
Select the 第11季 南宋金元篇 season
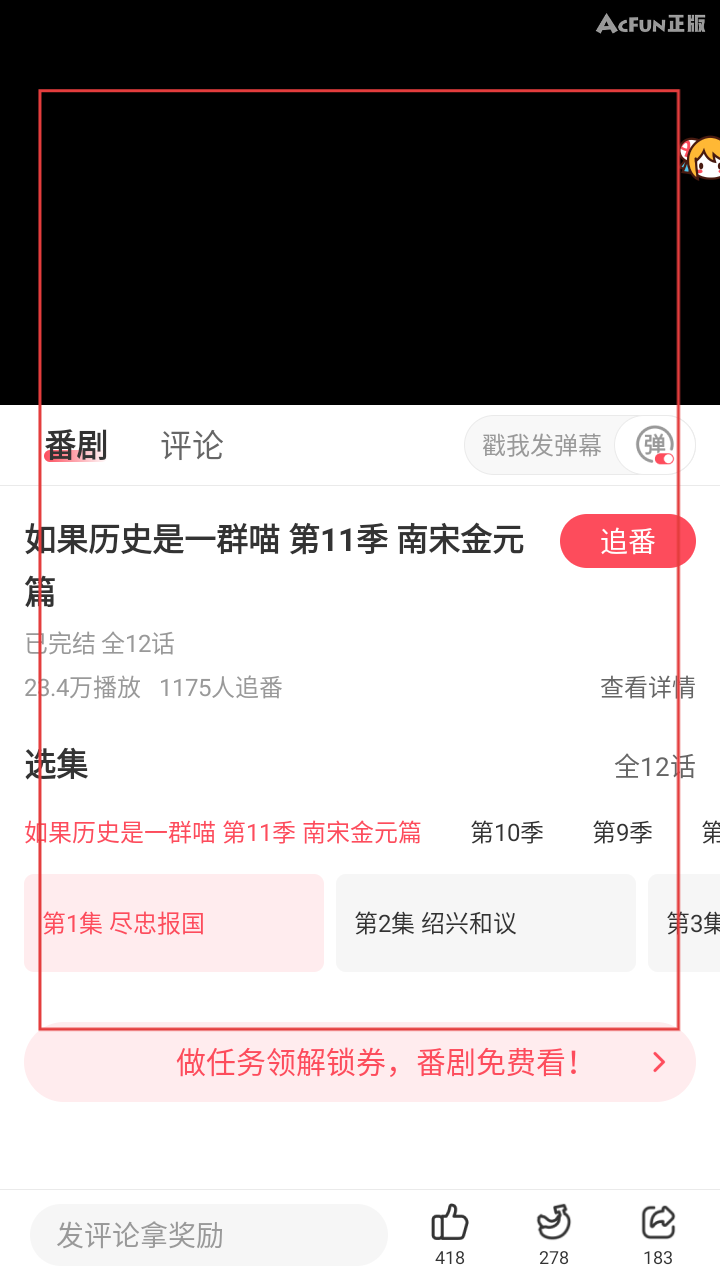(x=222, y=832)
